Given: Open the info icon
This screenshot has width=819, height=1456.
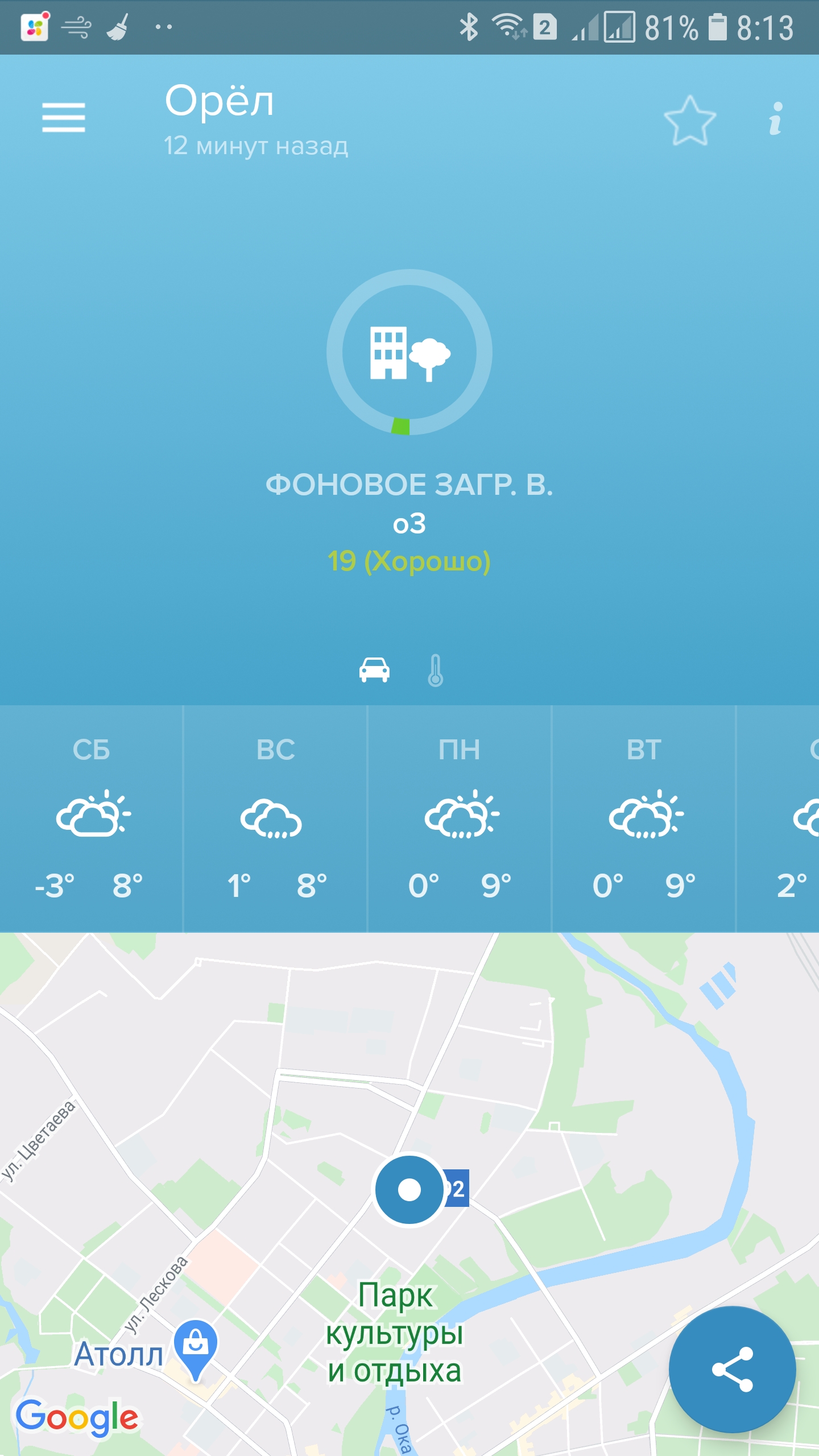Looking at the screenshot, I should click(x=776, y=119).
